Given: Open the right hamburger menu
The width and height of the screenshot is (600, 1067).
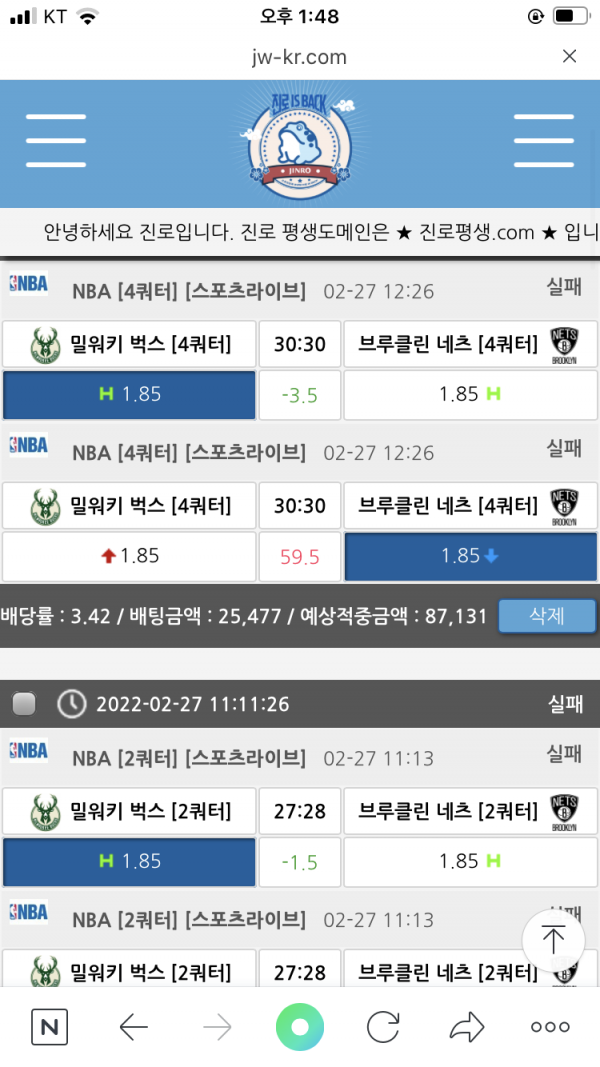Looking at the screenshot, I should (x=542, y=140).
